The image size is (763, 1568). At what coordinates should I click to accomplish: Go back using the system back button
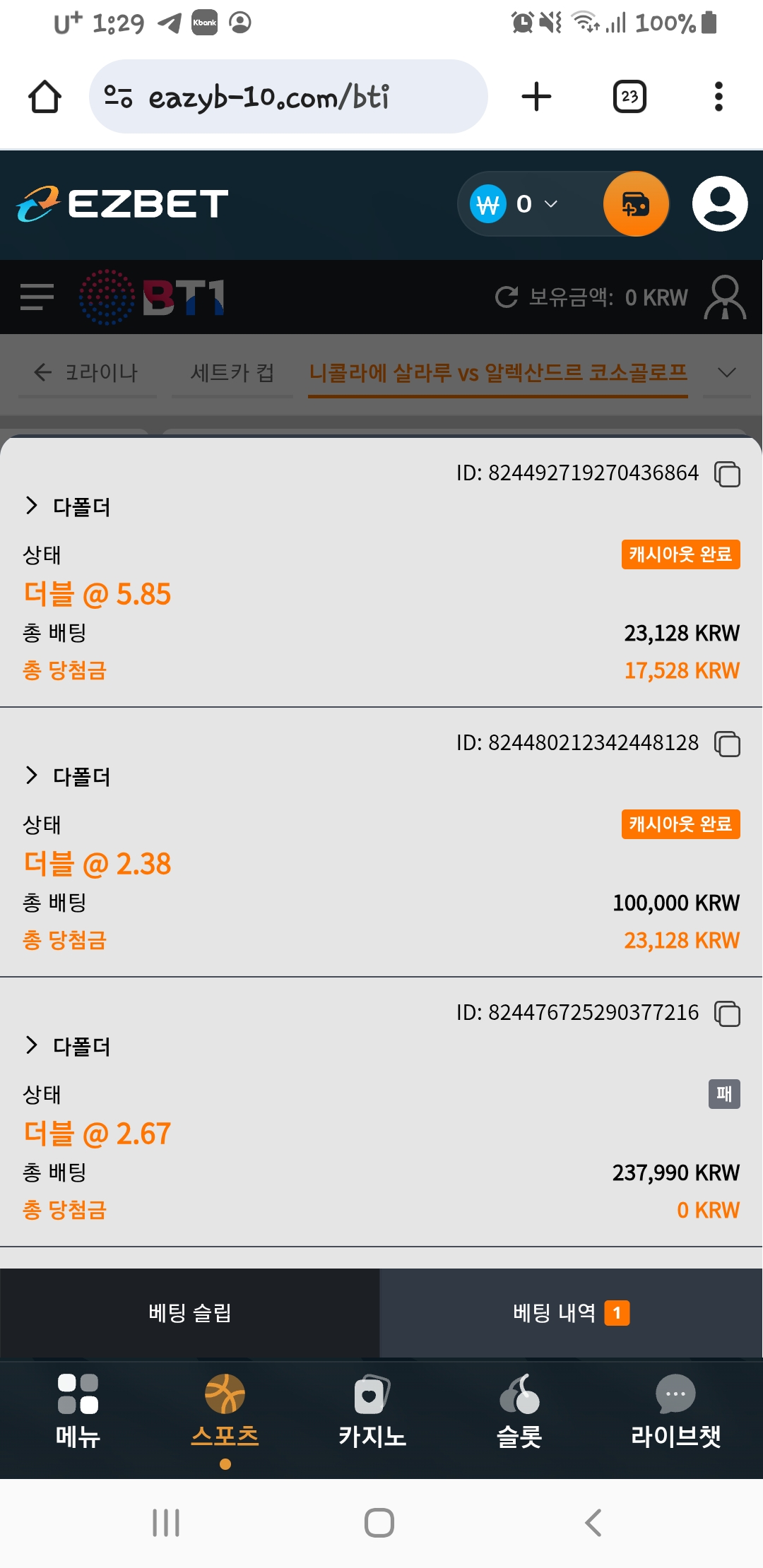(x=593, y=1523)
